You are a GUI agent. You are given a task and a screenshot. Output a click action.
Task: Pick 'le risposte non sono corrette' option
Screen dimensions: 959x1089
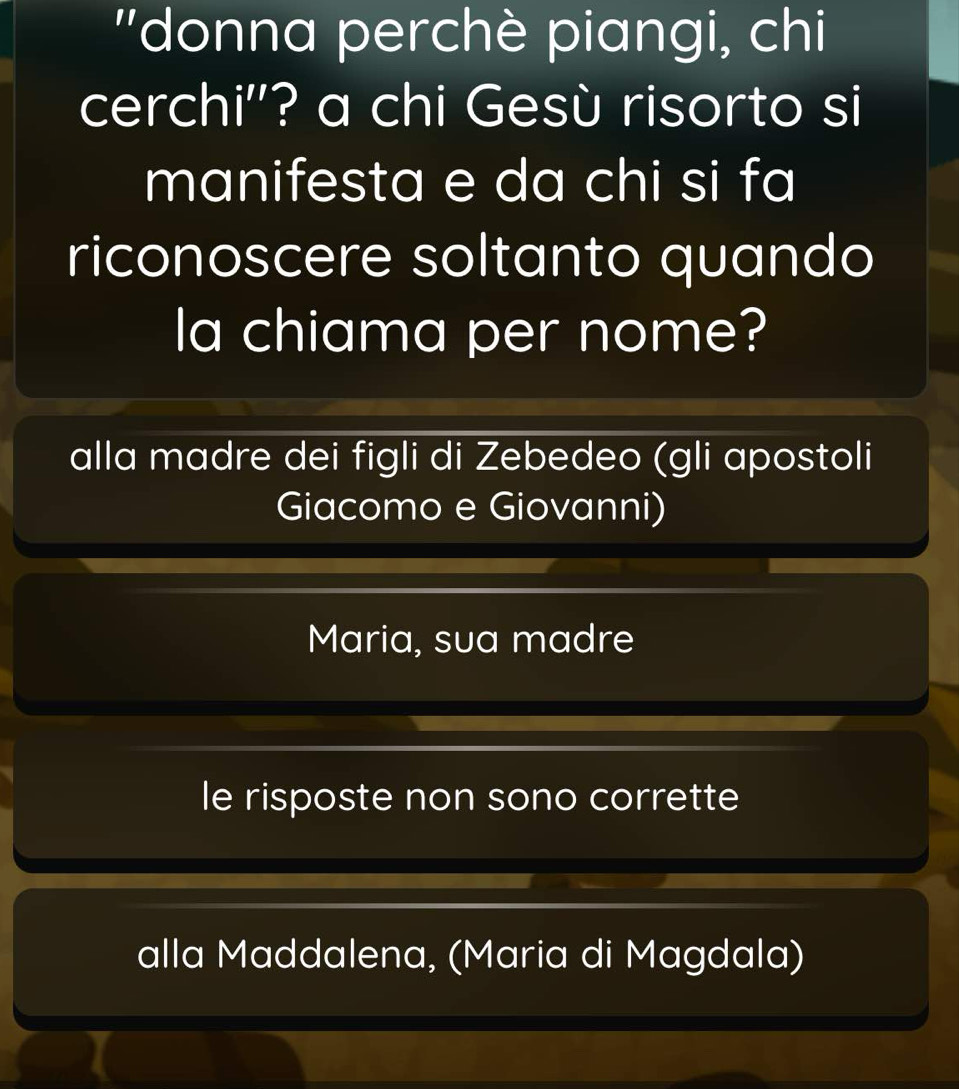click(470, 797)
